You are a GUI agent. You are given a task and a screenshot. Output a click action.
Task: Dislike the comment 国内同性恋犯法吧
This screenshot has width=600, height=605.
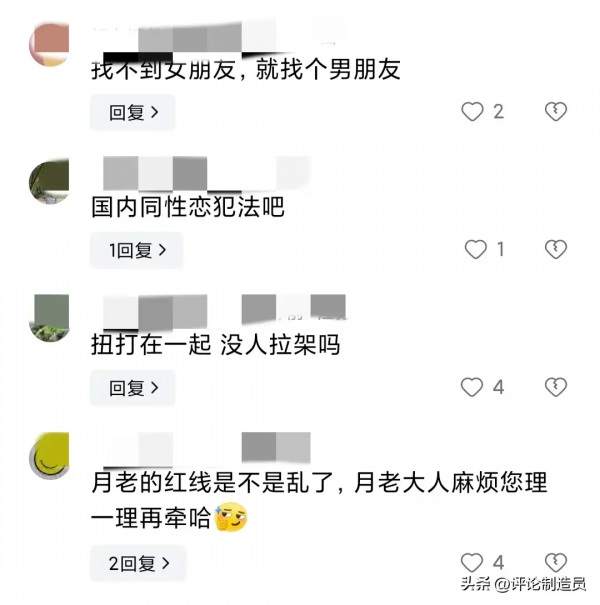(x=556, y=250)
